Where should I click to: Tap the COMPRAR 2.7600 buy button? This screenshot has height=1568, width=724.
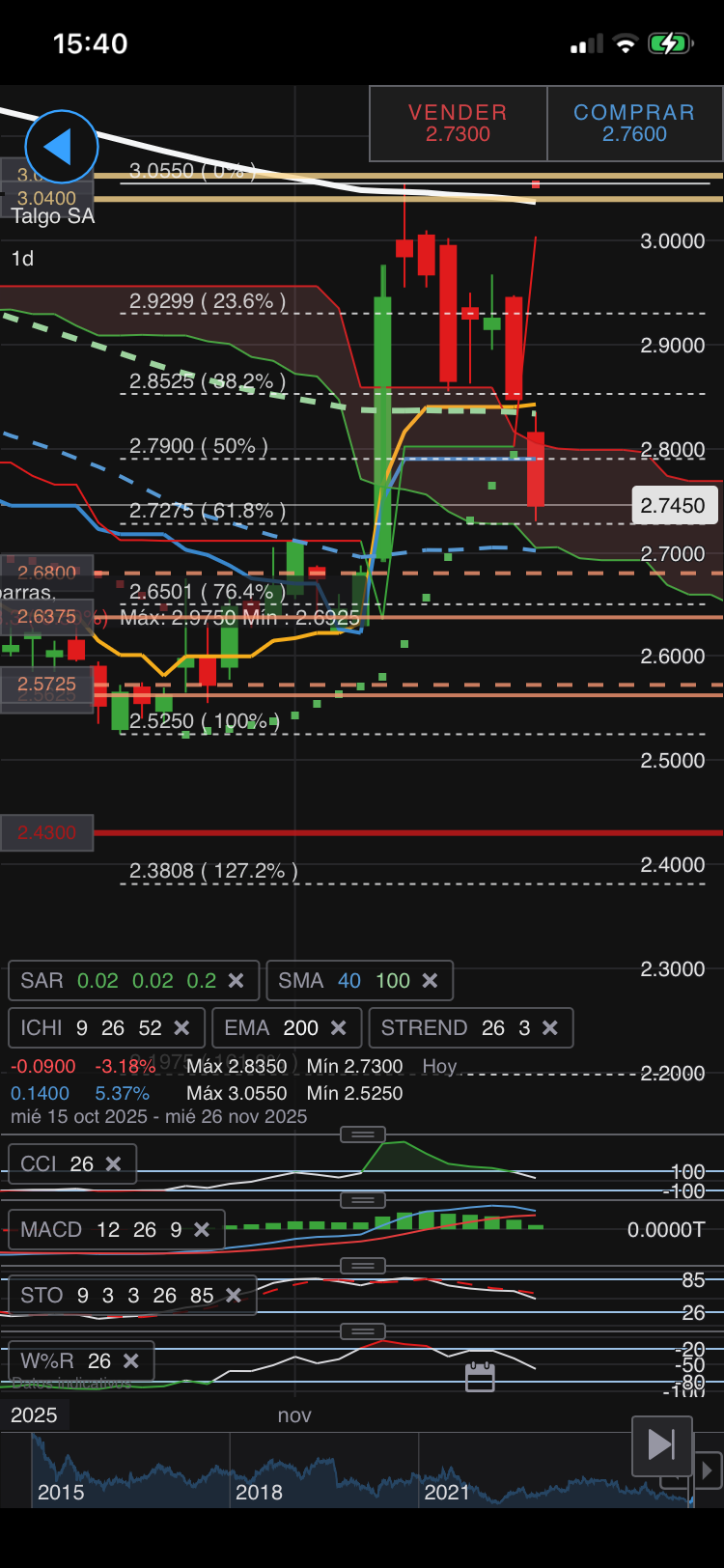tap(634, 124)
